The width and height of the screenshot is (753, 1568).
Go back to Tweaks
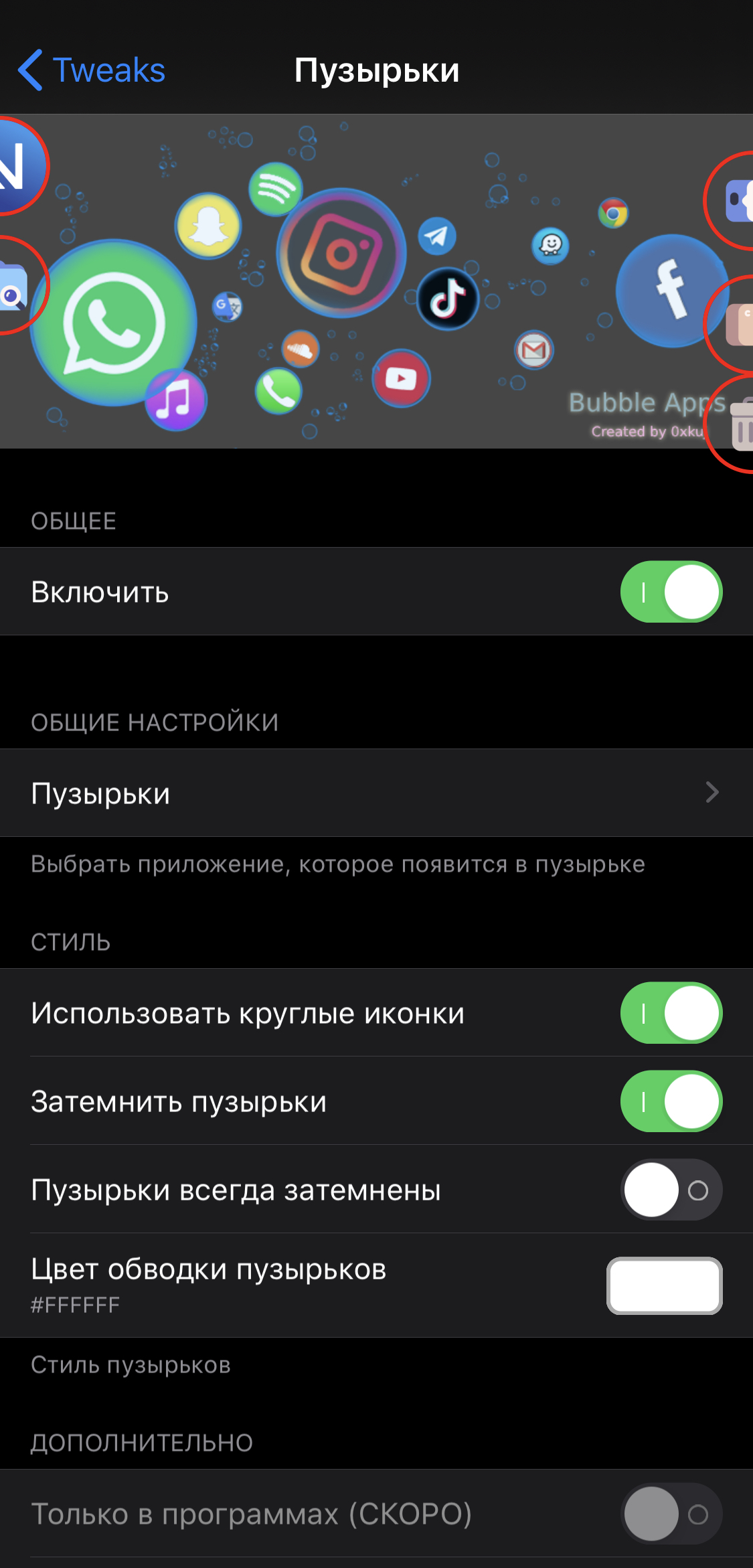92,70
